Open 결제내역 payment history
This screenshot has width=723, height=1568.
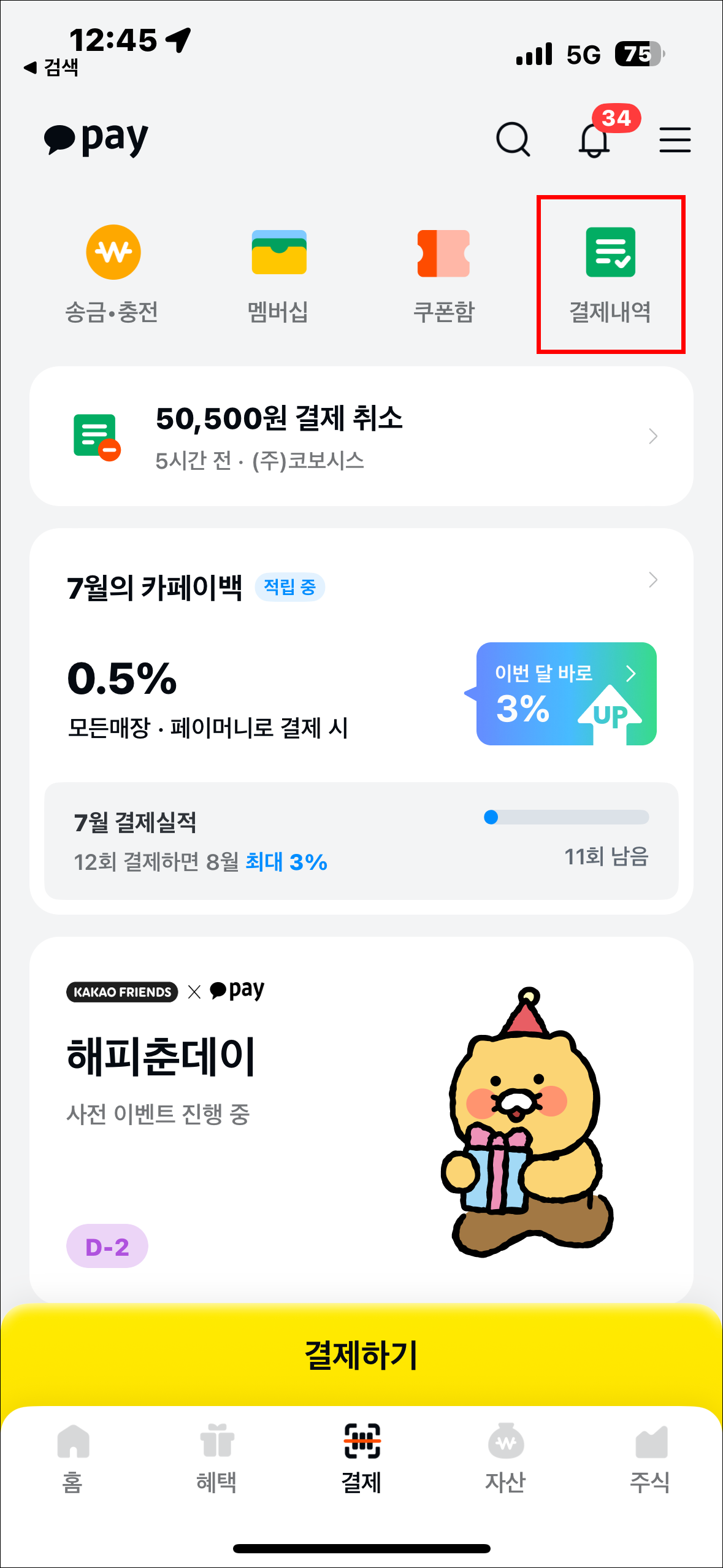point(610,274)
